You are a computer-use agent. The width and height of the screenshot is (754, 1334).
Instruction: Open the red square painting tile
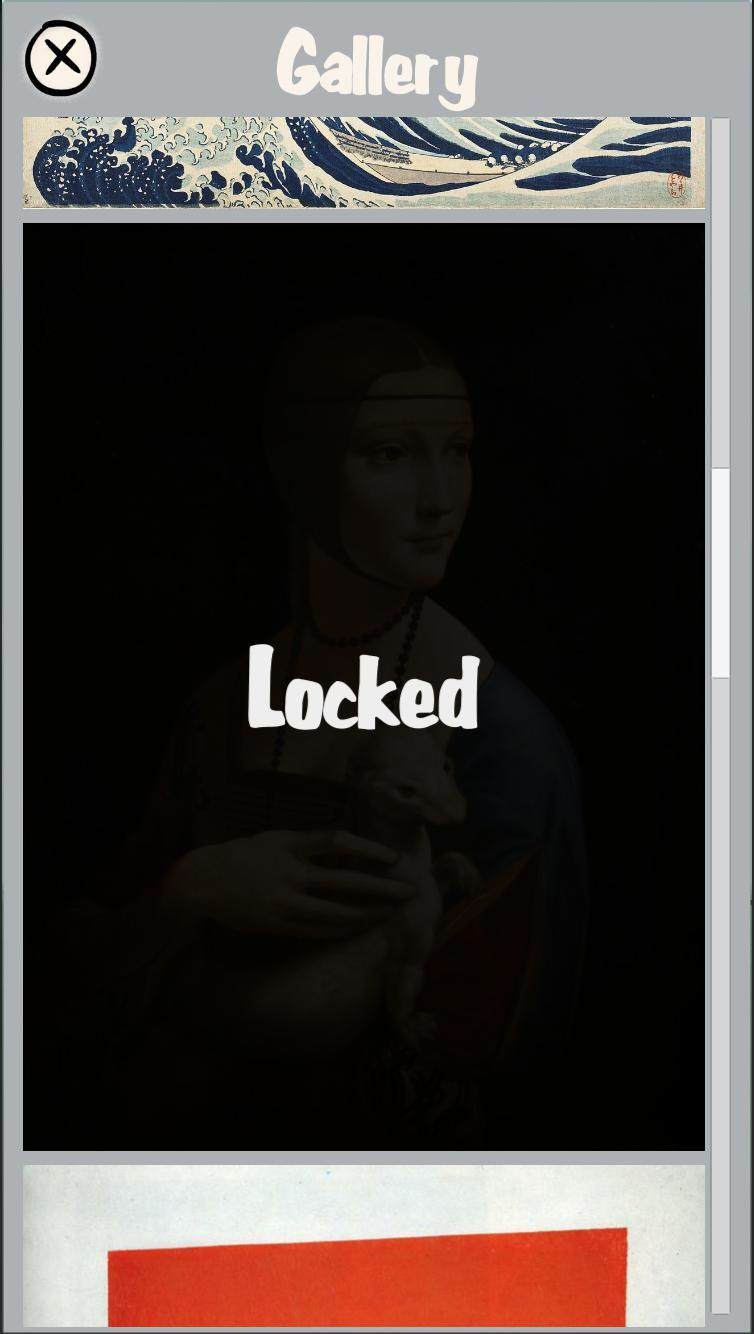364,1246
